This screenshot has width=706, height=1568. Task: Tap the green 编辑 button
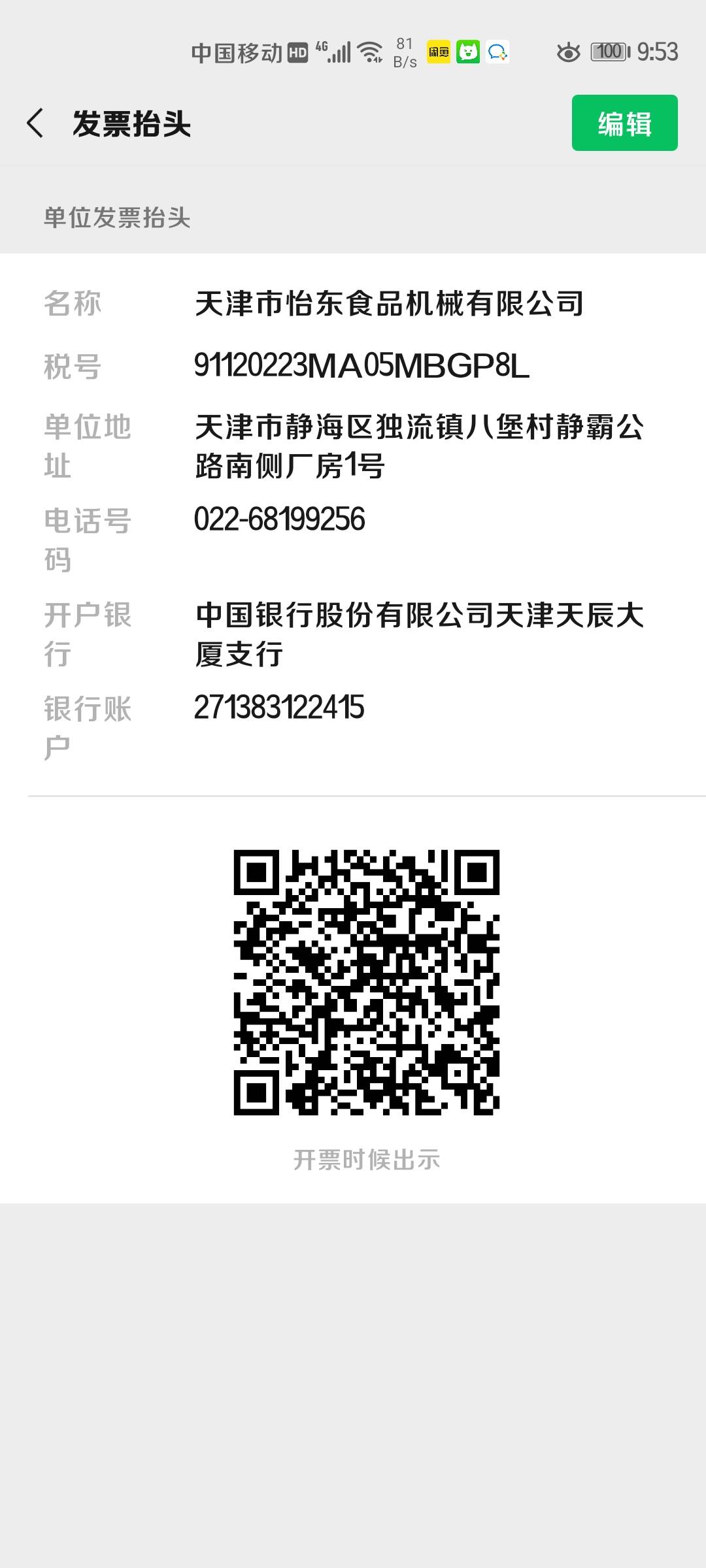(624, 123)
